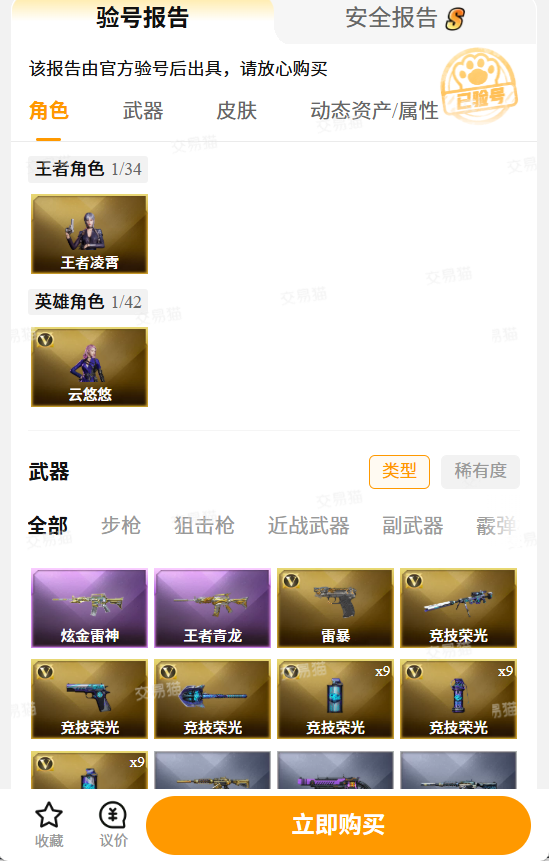549x861 pixels.
Task: Filter weapons by 副武器
Action: (x=413, y=525)
